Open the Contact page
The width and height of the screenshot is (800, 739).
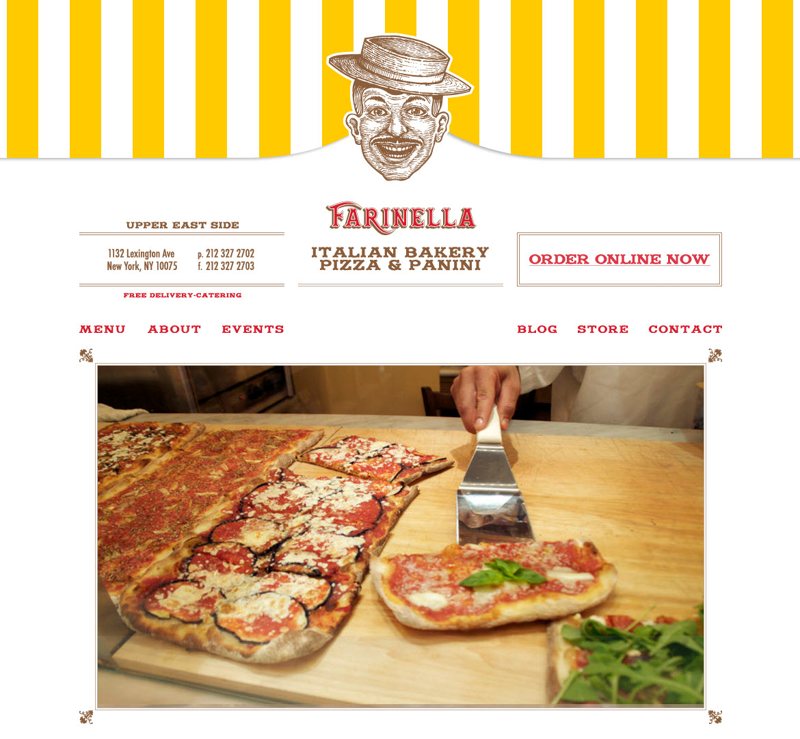coord(685,329)
